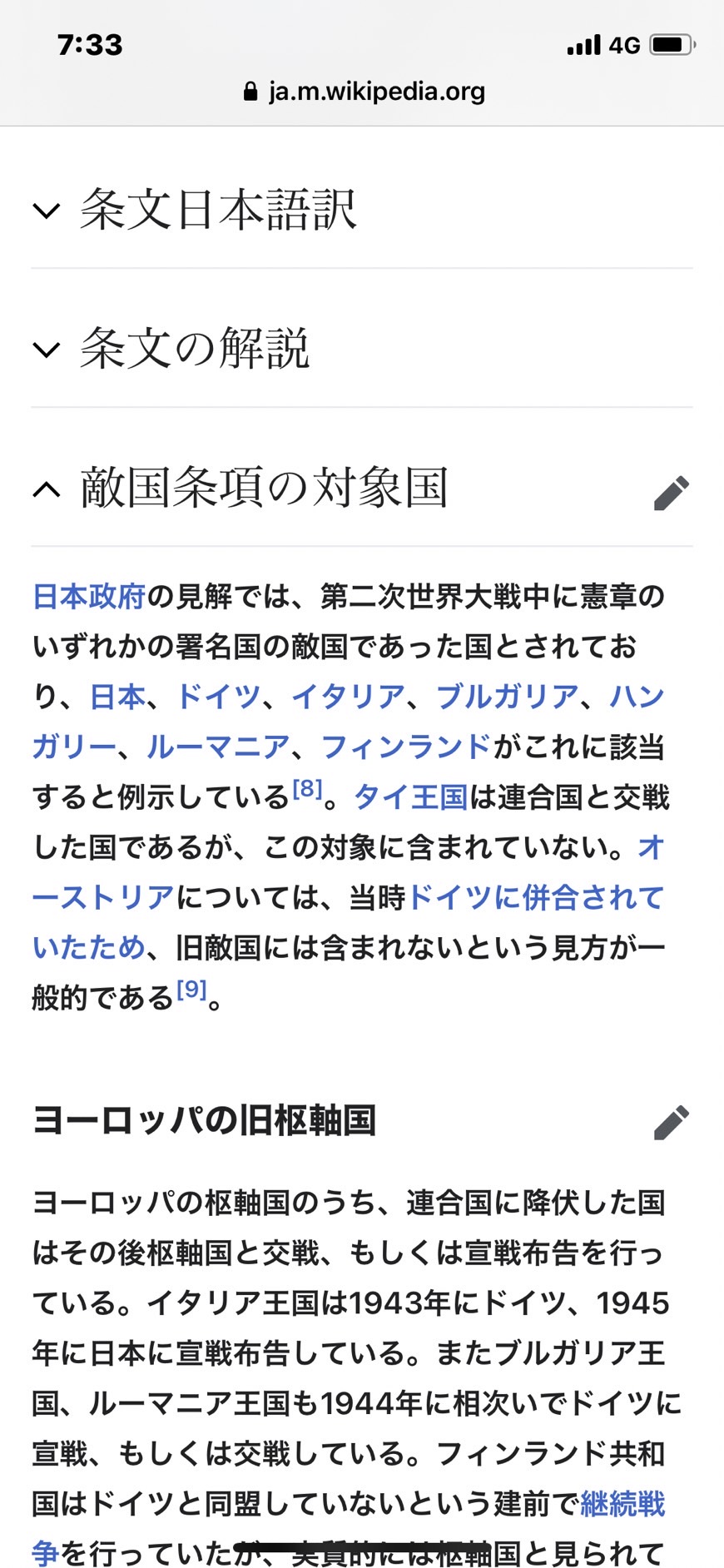Screen dimensions: 724x1568
Task: Edit the ヨーロッパの旧枢軸国 subsection
Action: pos(672,1122)
